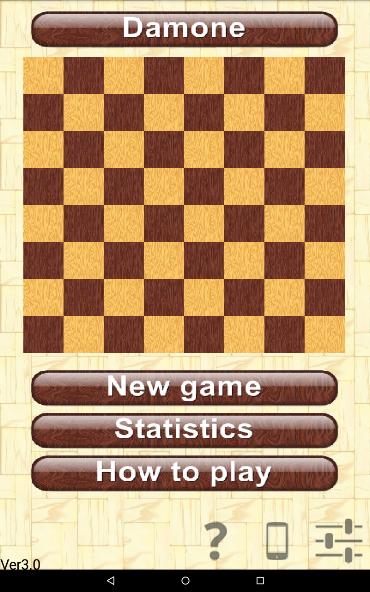Open How to play instructions
Screen dimensions: 370x592
pyautogui.click(x=184, y=473)
